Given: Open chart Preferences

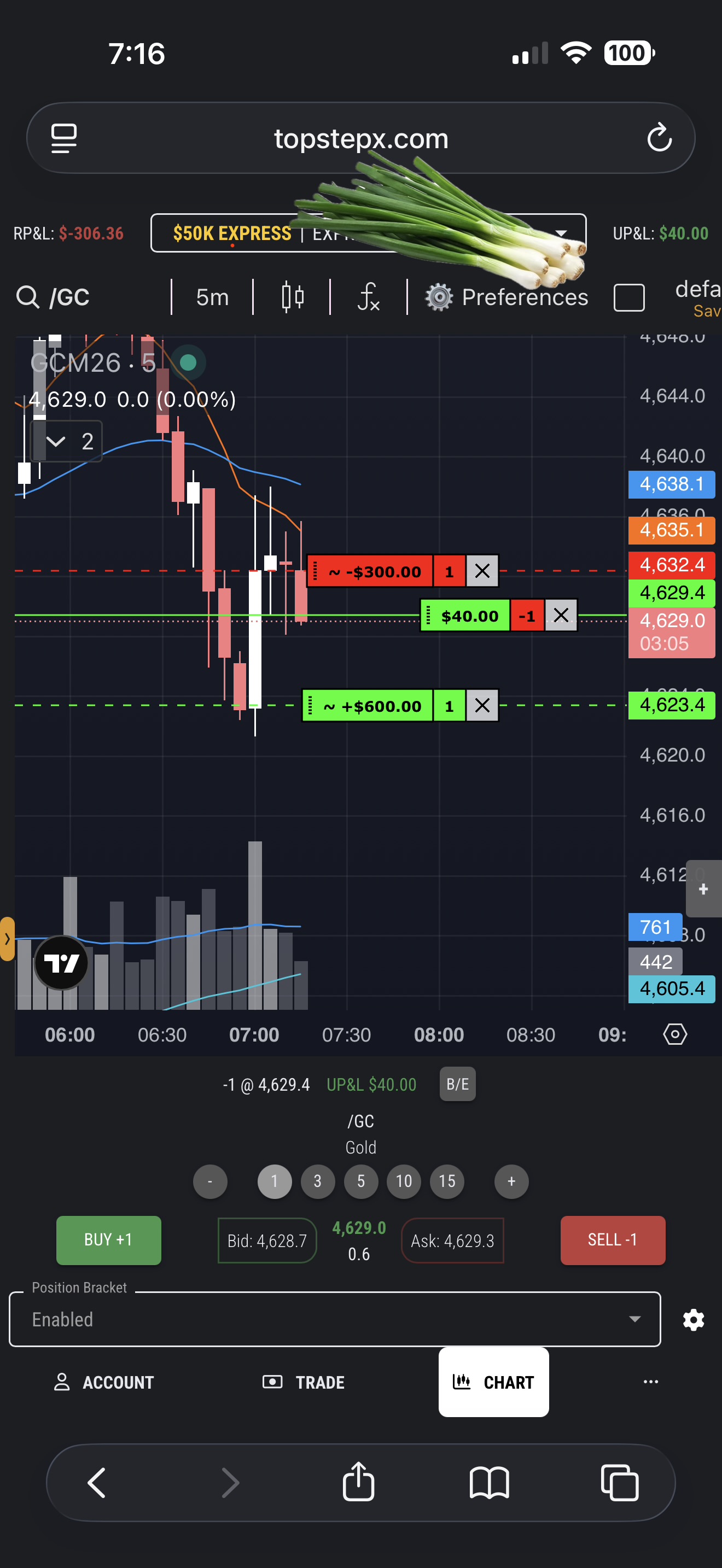Looking at the screenshot, I should [x=506, y=297].
